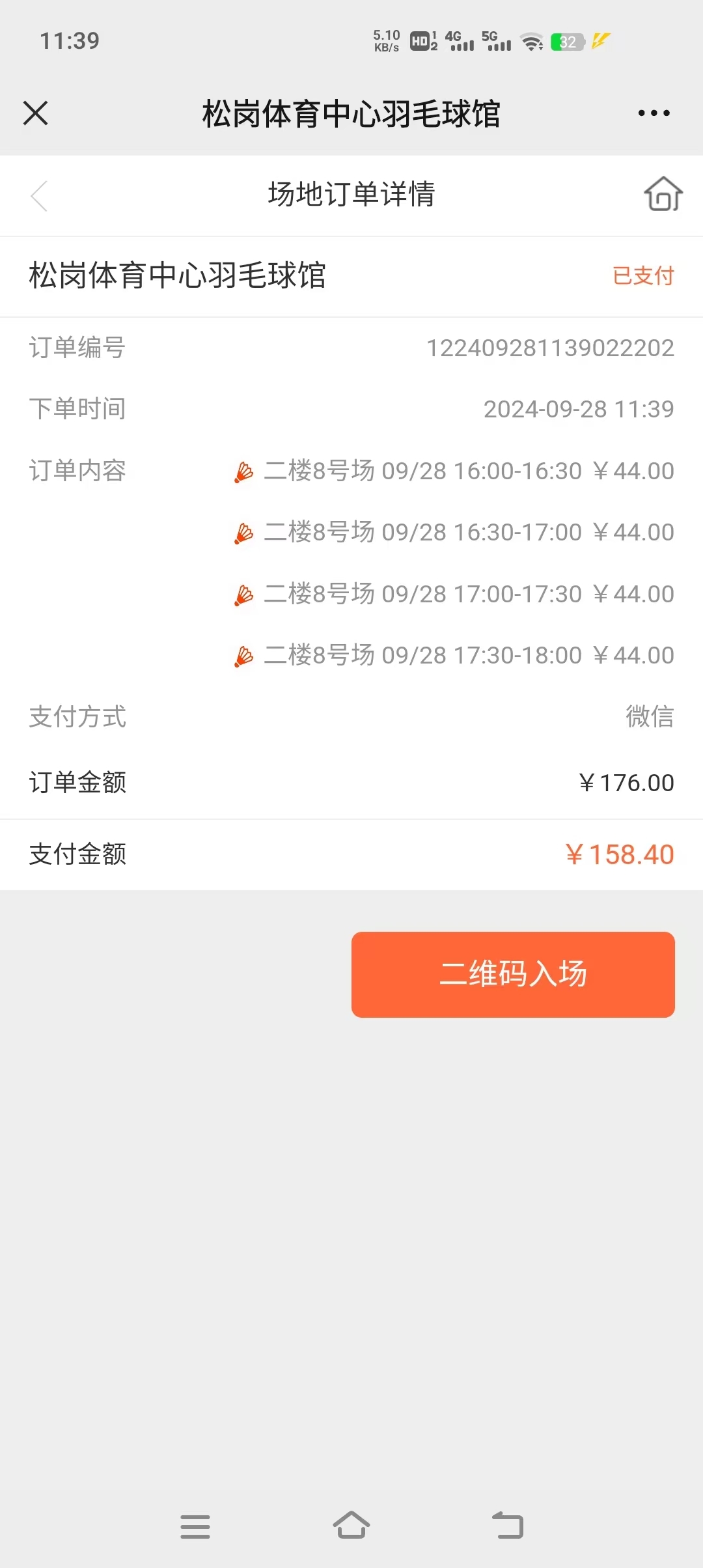Go back from order details
The image size is (703, 1568).
click(x=39, y=195)
